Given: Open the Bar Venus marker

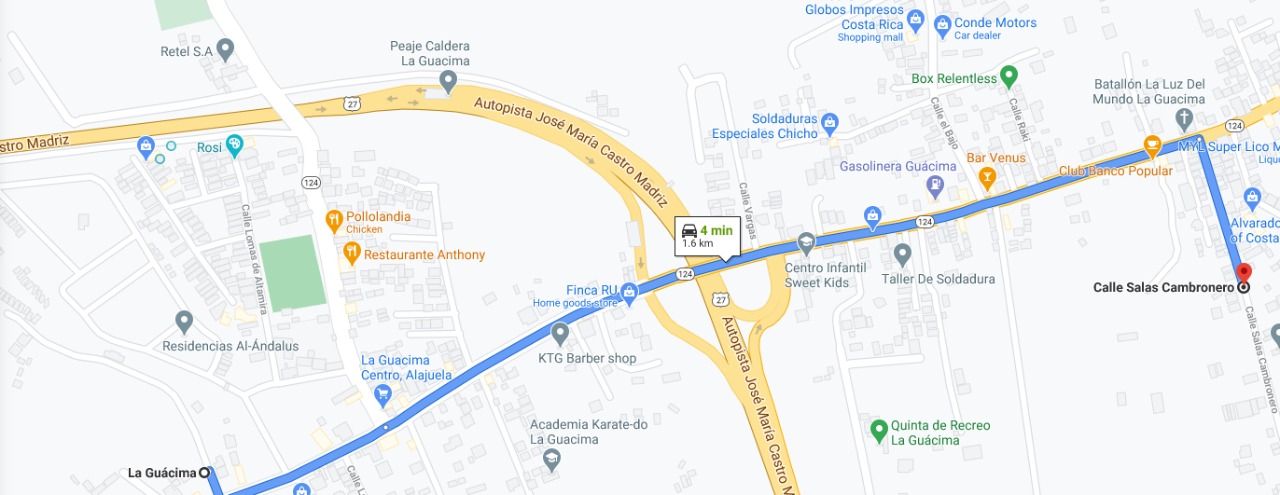Looking at the screenshot, I should coord(988,178).
